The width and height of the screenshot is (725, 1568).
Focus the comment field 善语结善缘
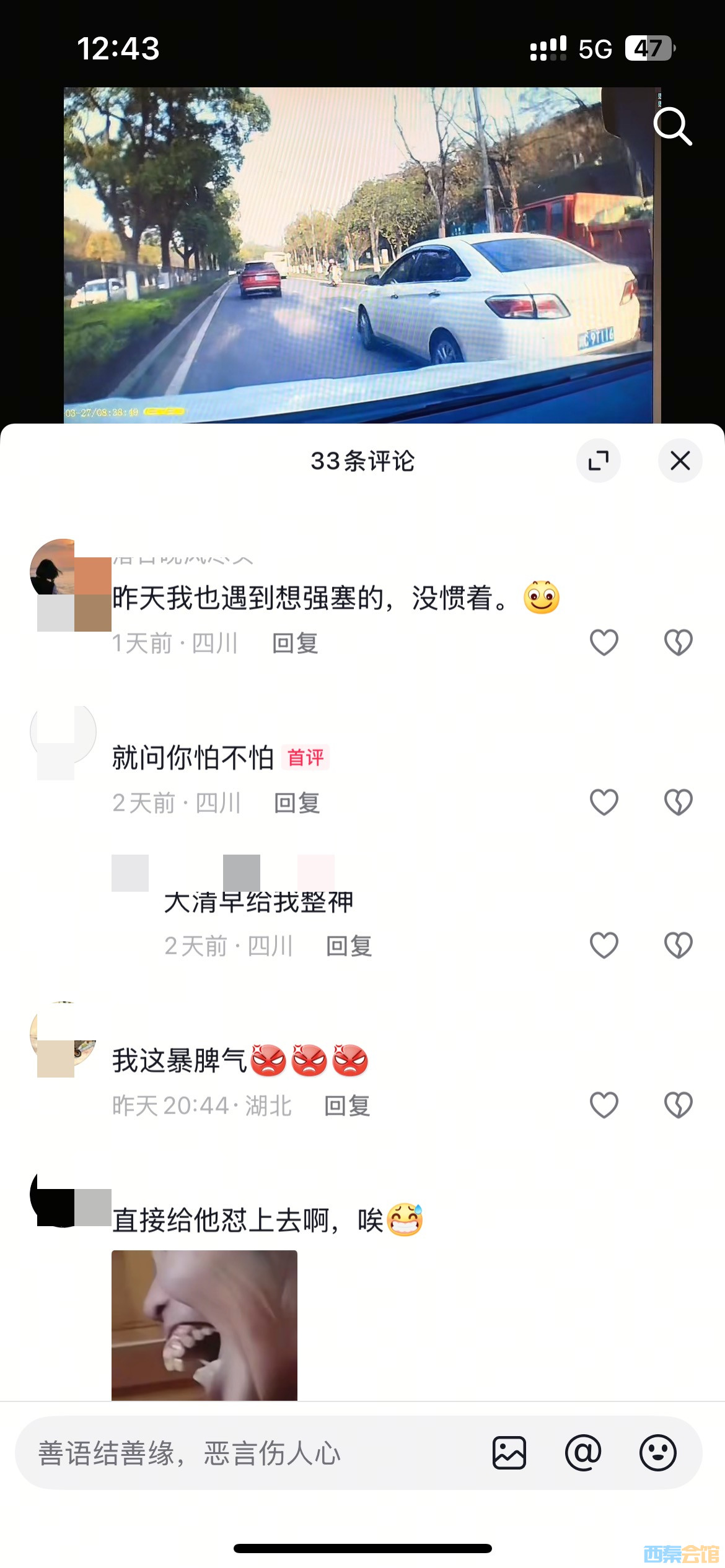pyautogui.click(x=248, y=1453)
